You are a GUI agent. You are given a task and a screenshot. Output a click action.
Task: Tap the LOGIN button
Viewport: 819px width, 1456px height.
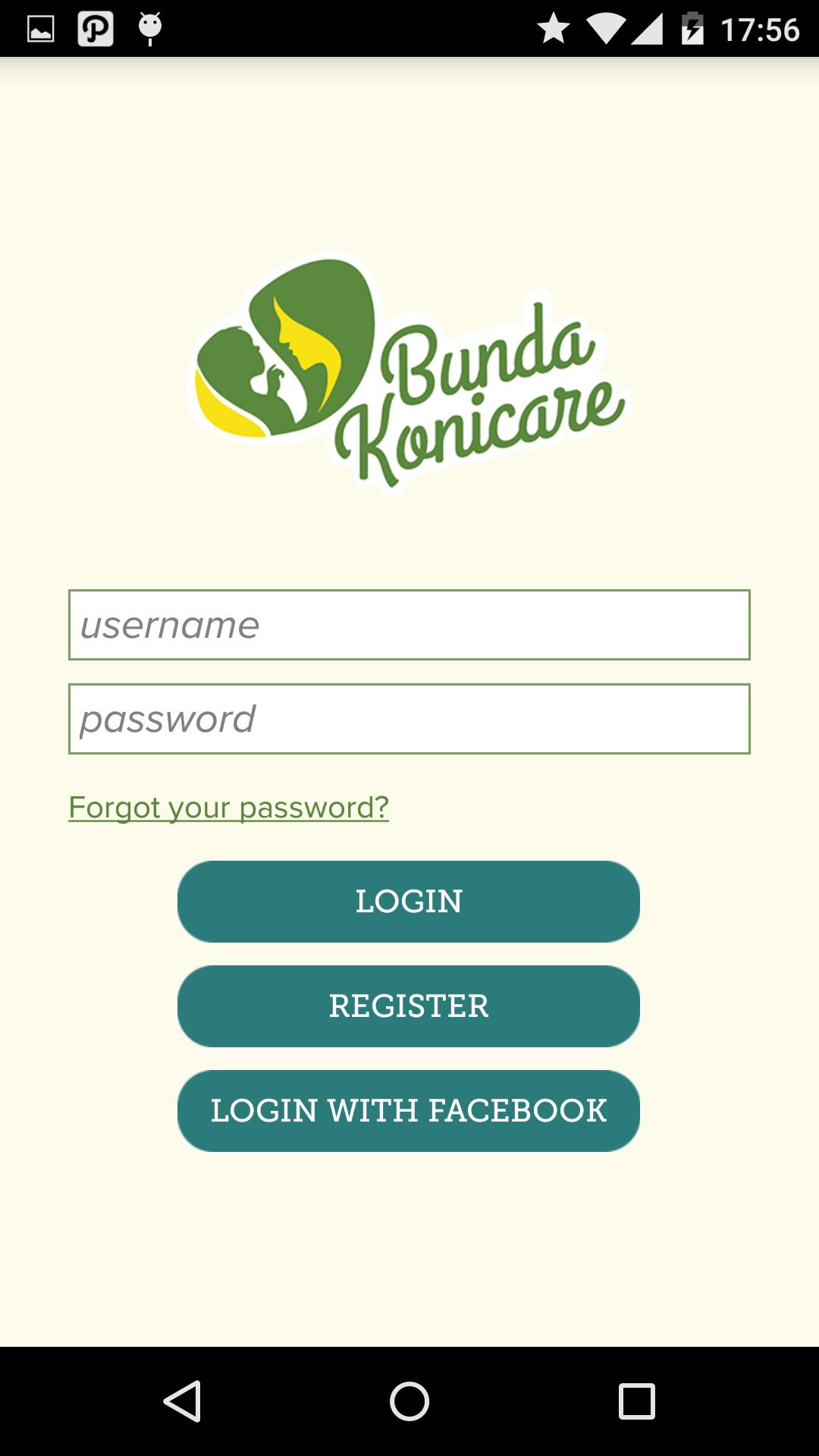pyautogui.click(x=409, y=902)
